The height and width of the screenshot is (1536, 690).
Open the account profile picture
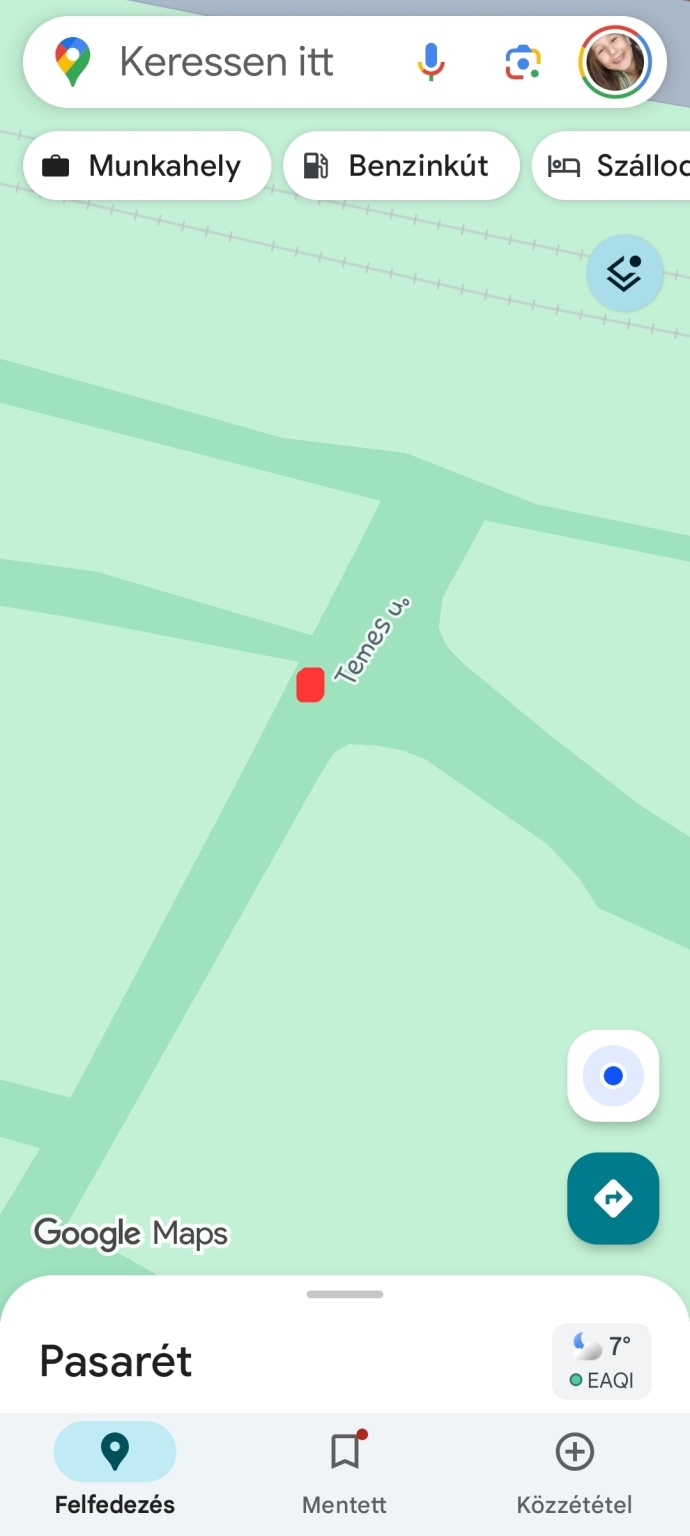[614, 62]
